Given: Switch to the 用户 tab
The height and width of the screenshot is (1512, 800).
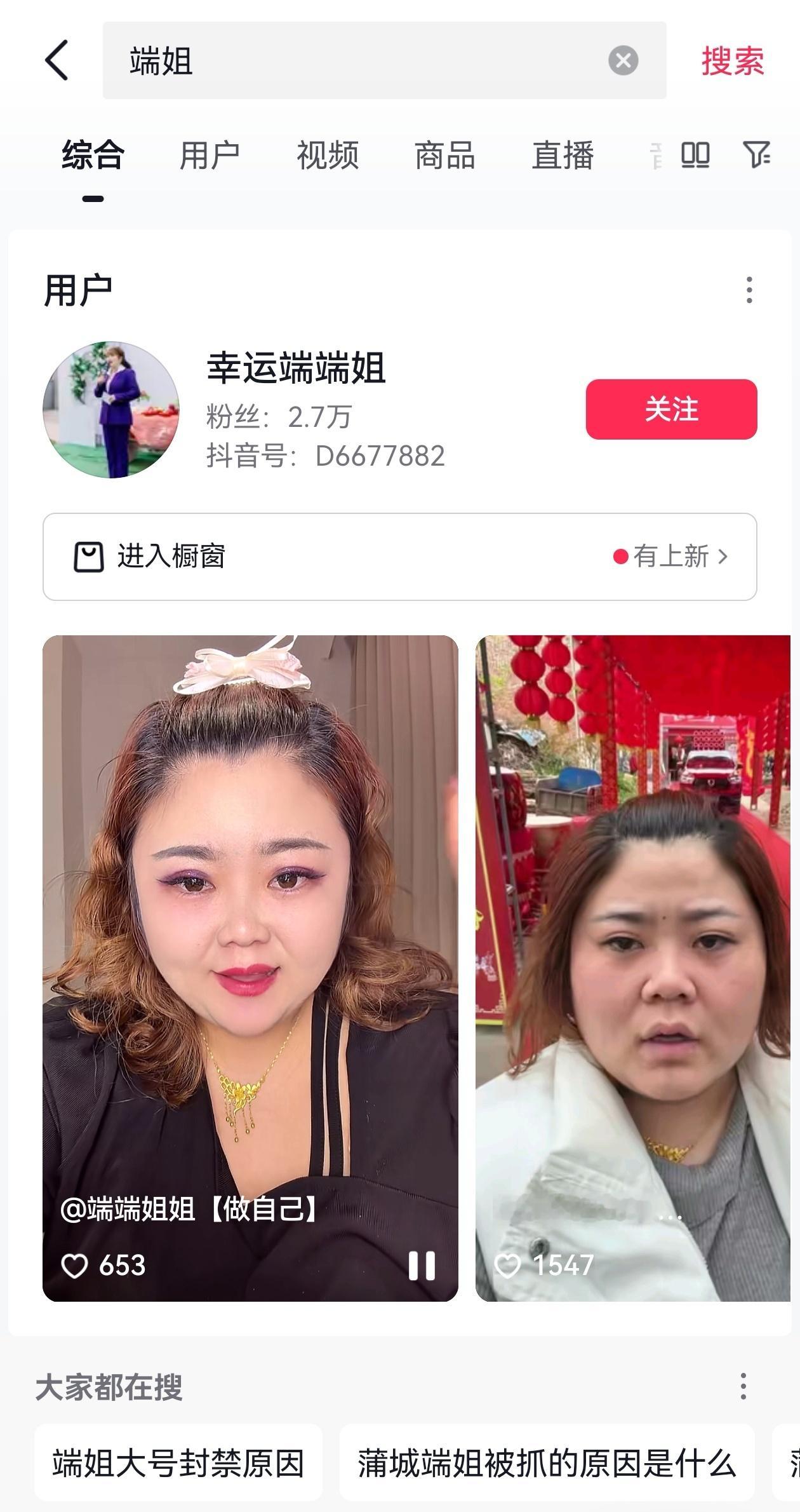Looking at the screenshot, I should coord(210,154).
